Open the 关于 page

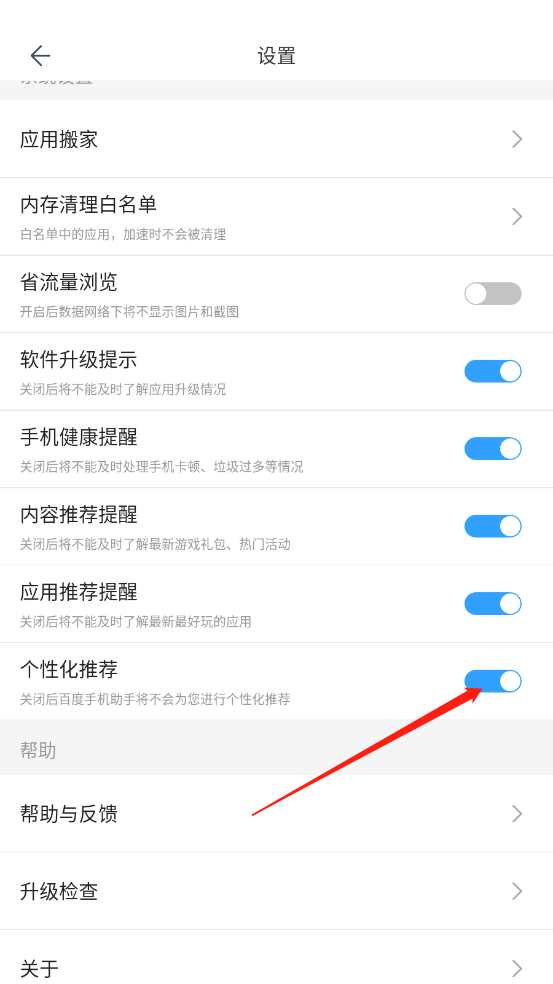click(276, 958)
